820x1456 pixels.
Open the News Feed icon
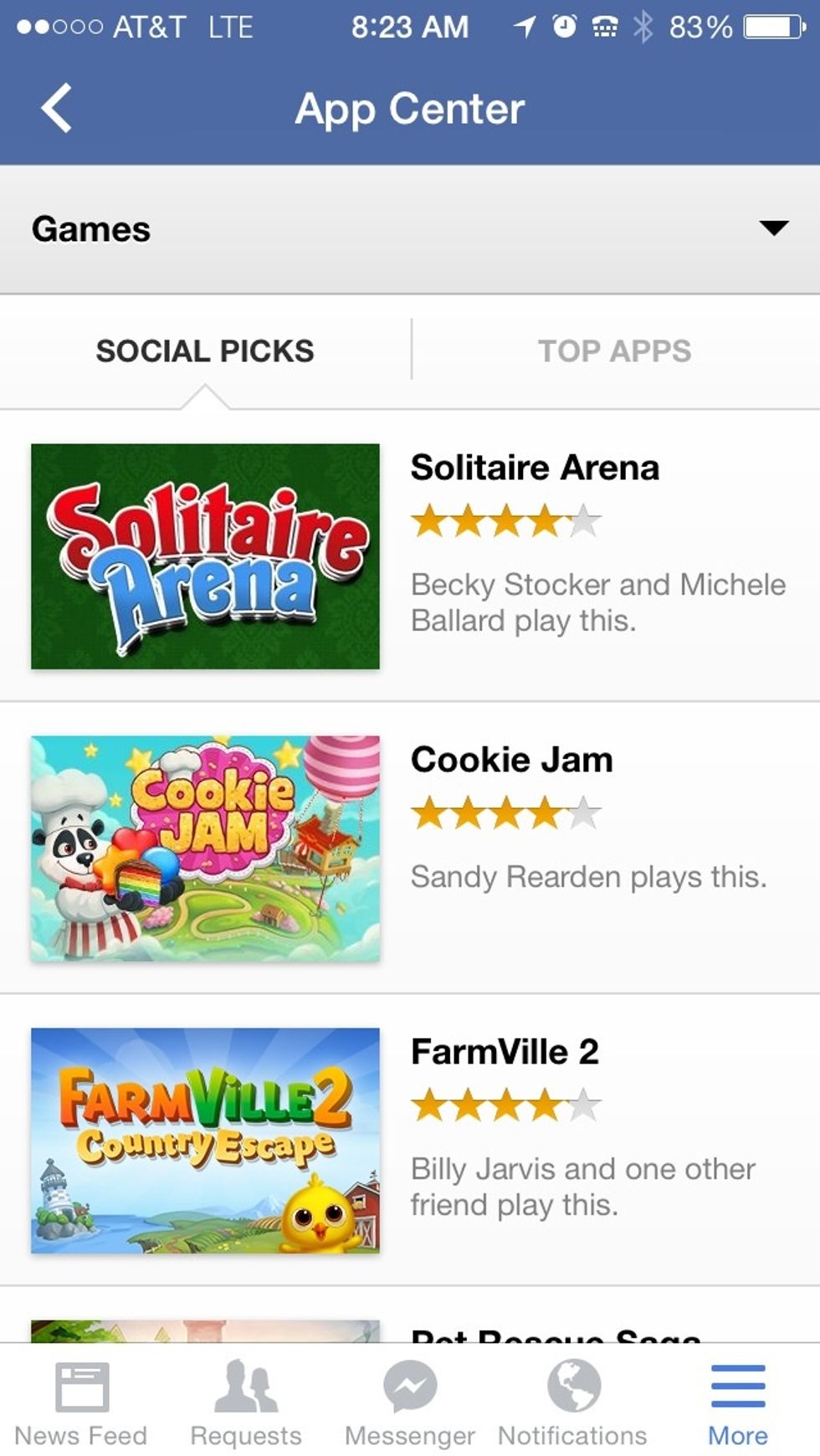point(80,1397)
